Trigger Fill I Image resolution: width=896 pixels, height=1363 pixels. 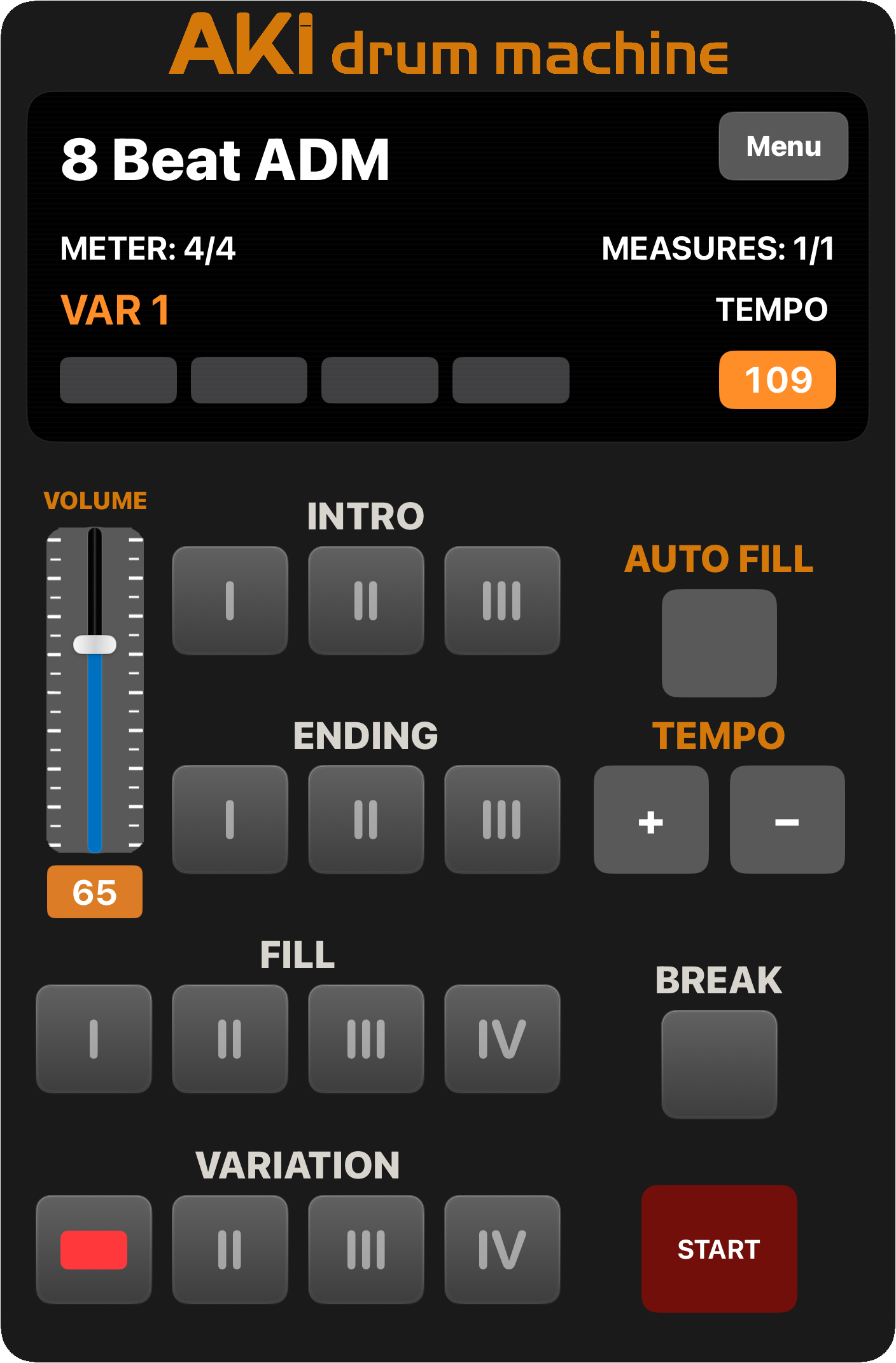coord(94,1038)
